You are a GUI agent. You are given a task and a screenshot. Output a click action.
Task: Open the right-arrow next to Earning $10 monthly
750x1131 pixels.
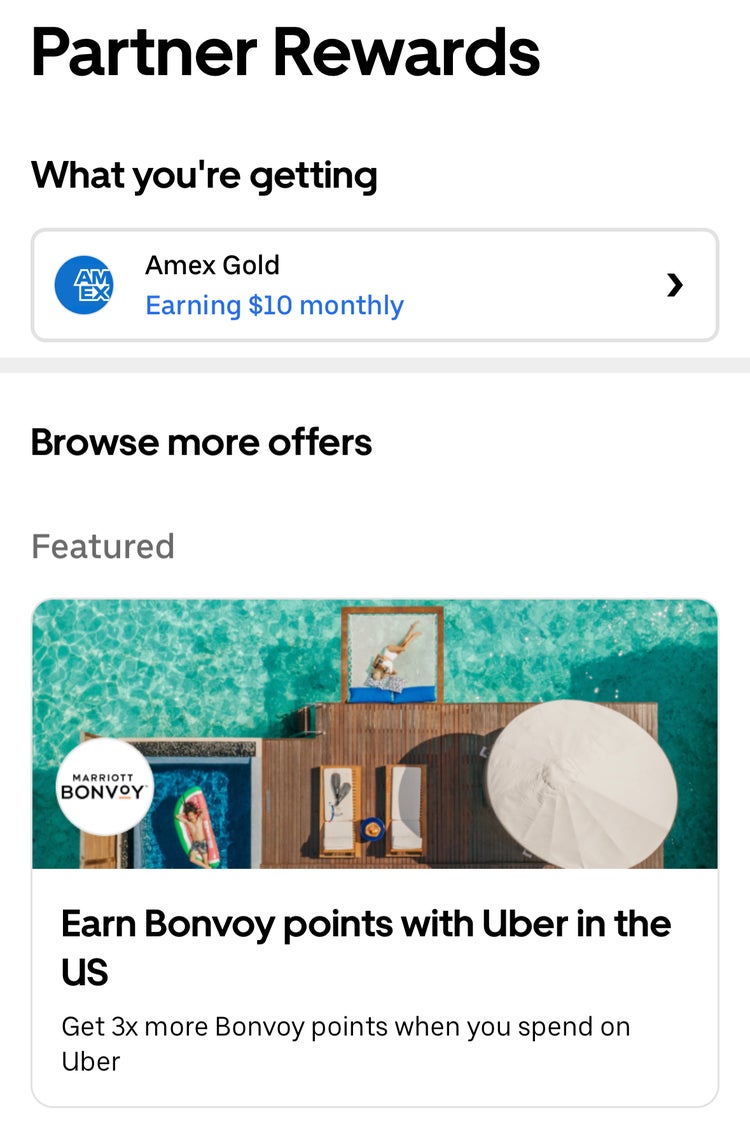click(674, 285)
